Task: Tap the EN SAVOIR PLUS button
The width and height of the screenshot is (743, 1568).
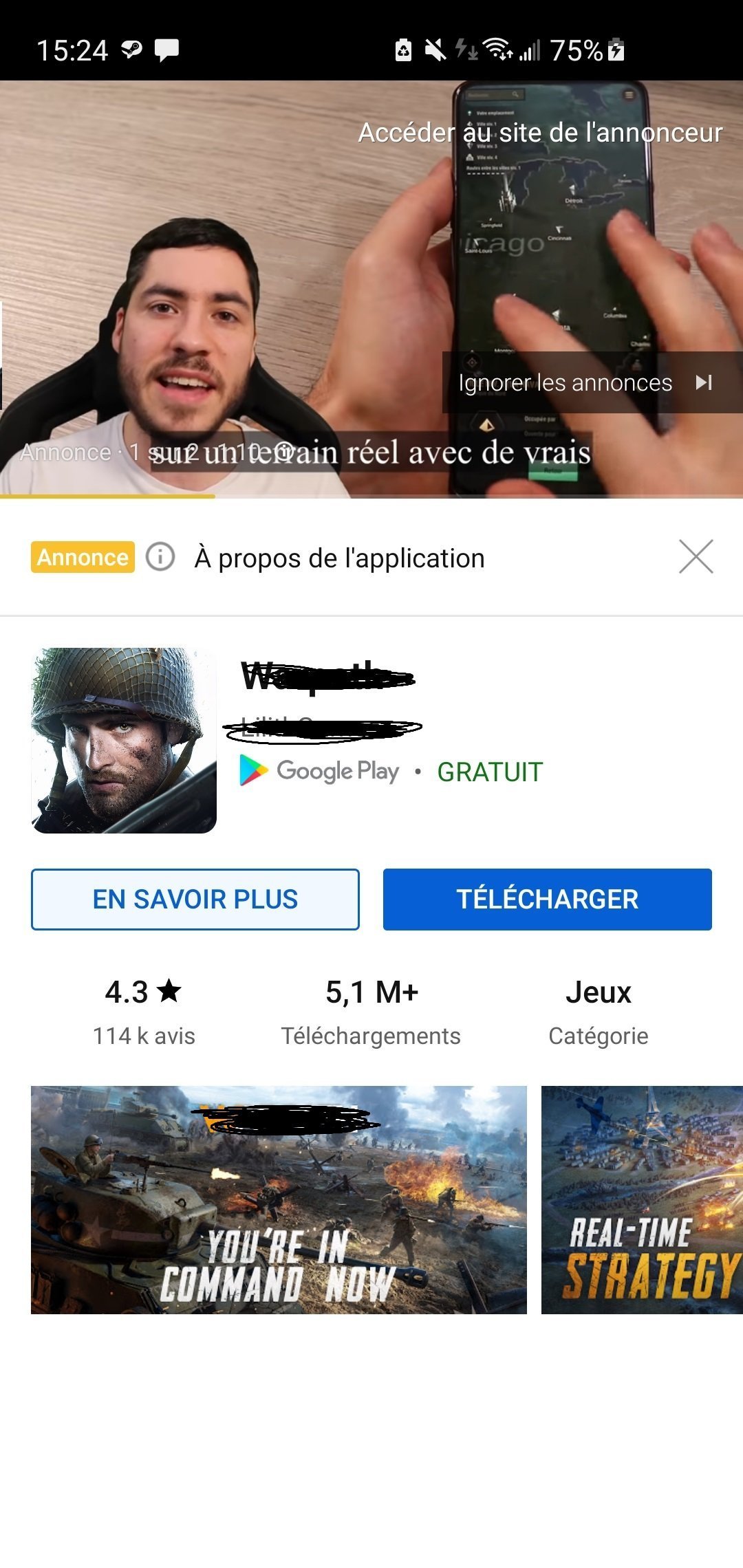Action: [x=195, y=899]
